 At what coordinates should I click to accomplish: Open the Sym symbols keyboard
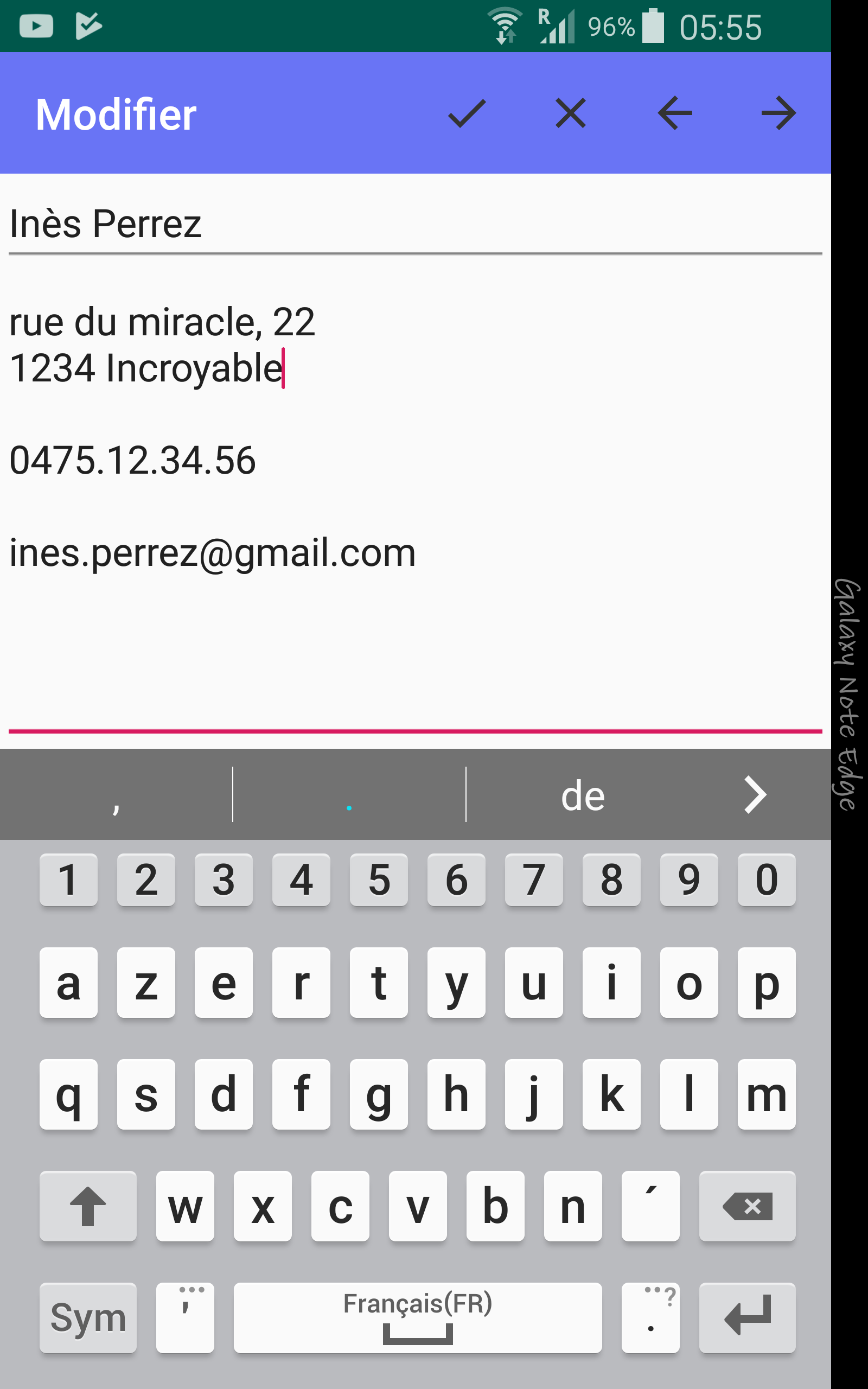pyautogui.click(x=88, y=1317)
